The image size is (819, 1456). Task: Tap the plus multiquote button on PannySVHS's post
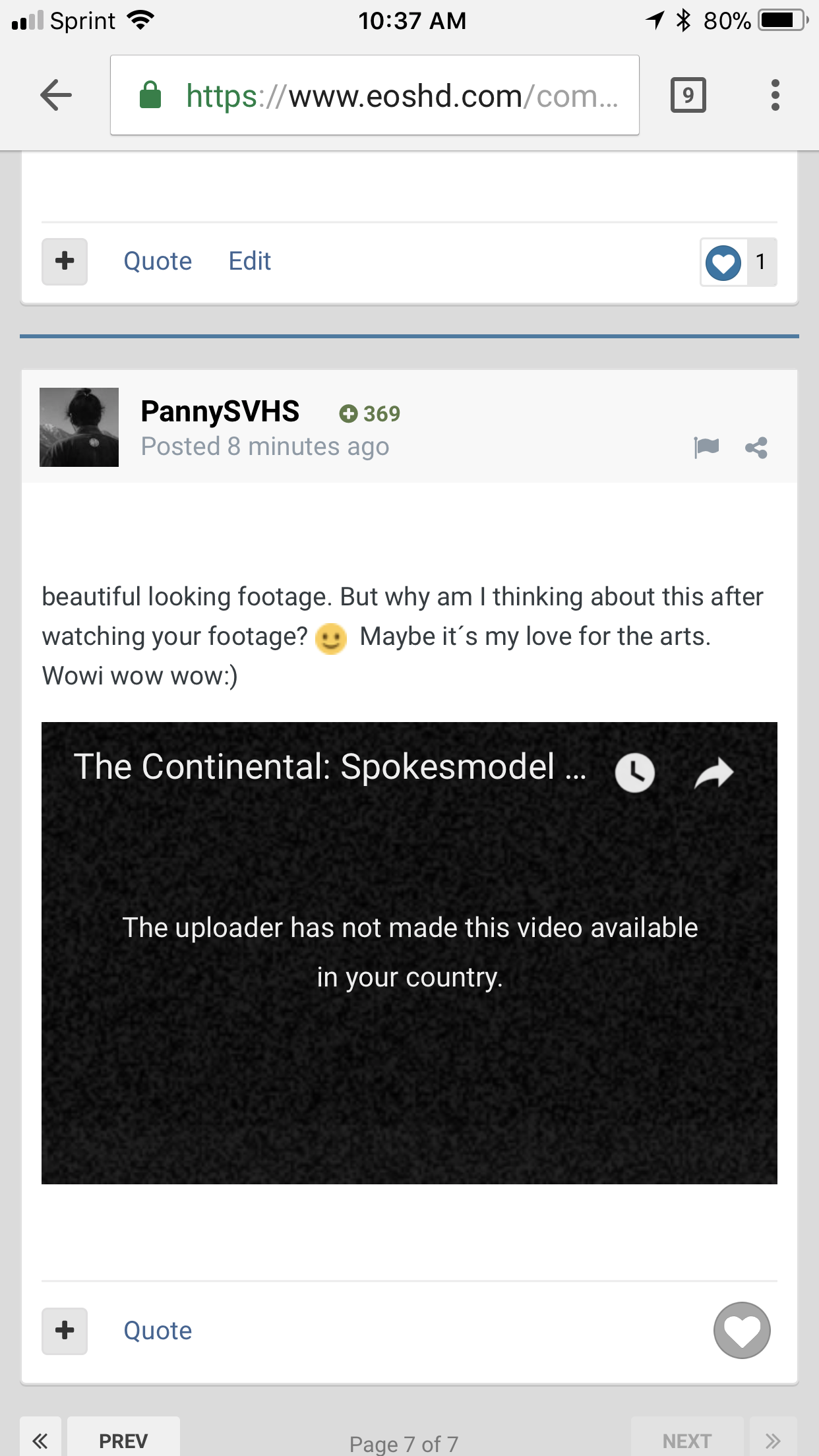click(65, 1331)
